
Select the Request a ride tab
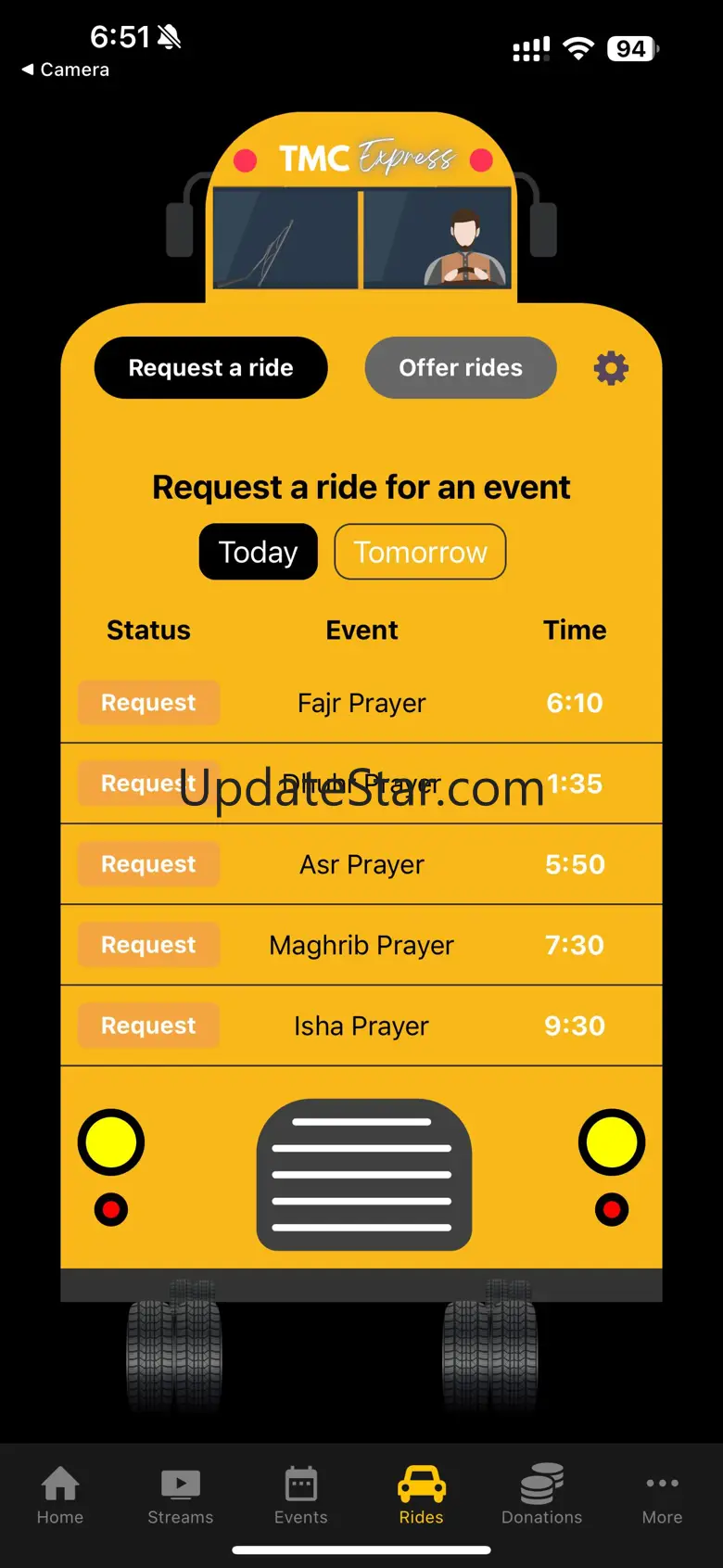210,368
